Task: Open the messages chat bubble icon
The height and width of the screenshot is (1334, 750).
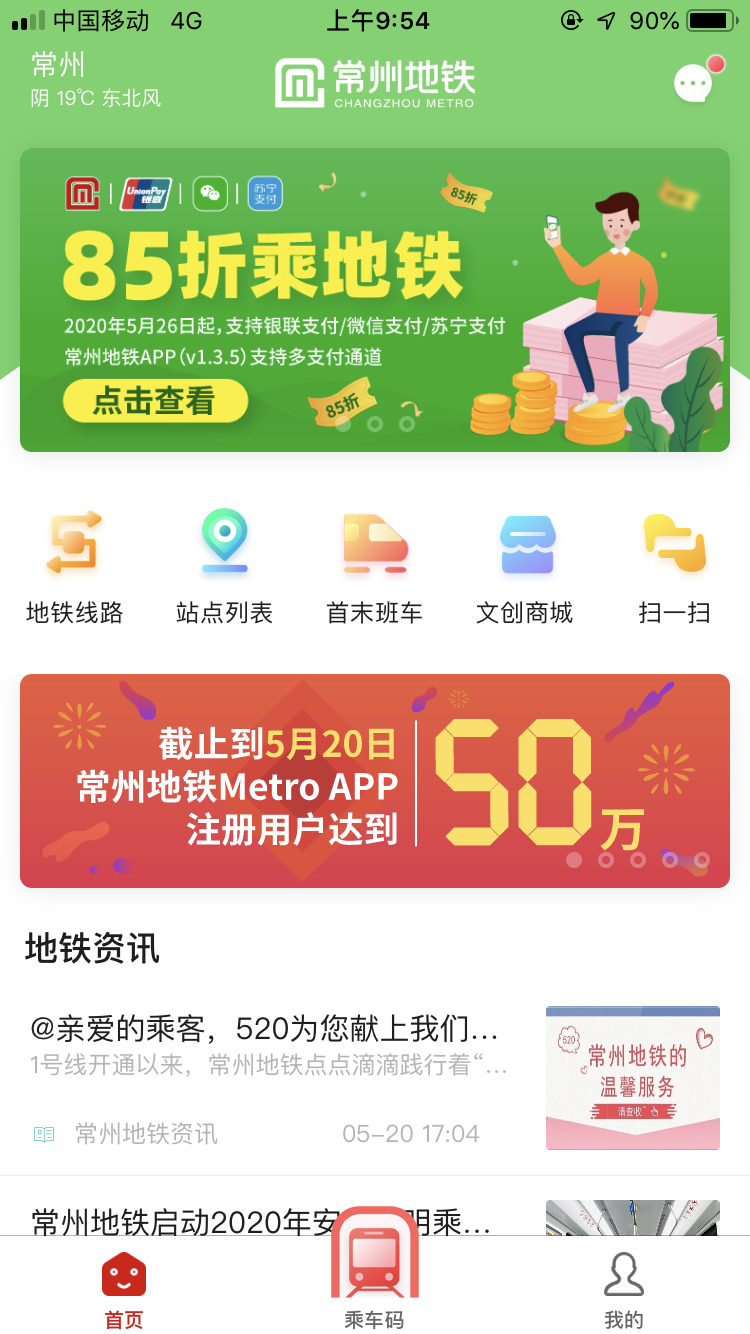Action: tap(693, 84)
